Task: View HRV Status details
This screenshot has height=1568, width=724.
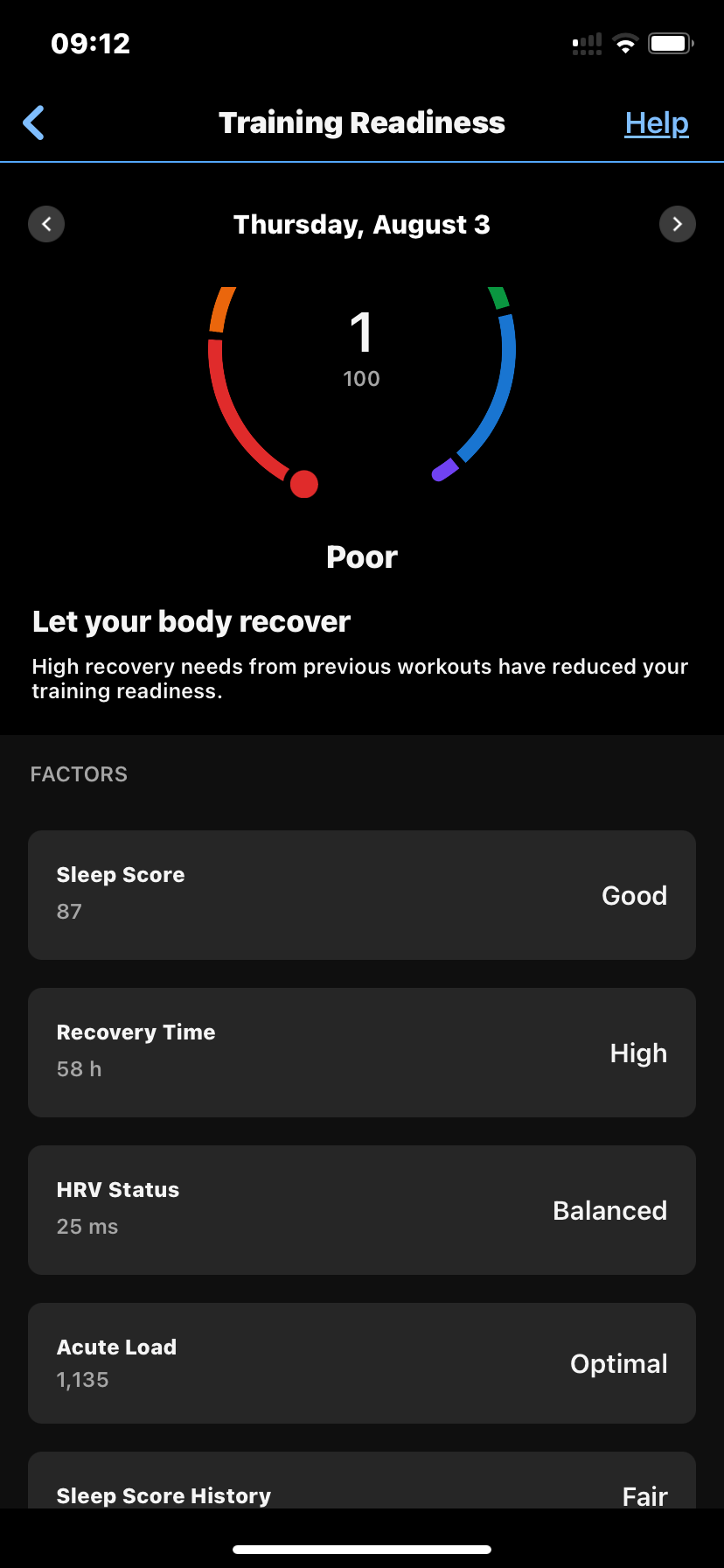Action: point(362,1210)
